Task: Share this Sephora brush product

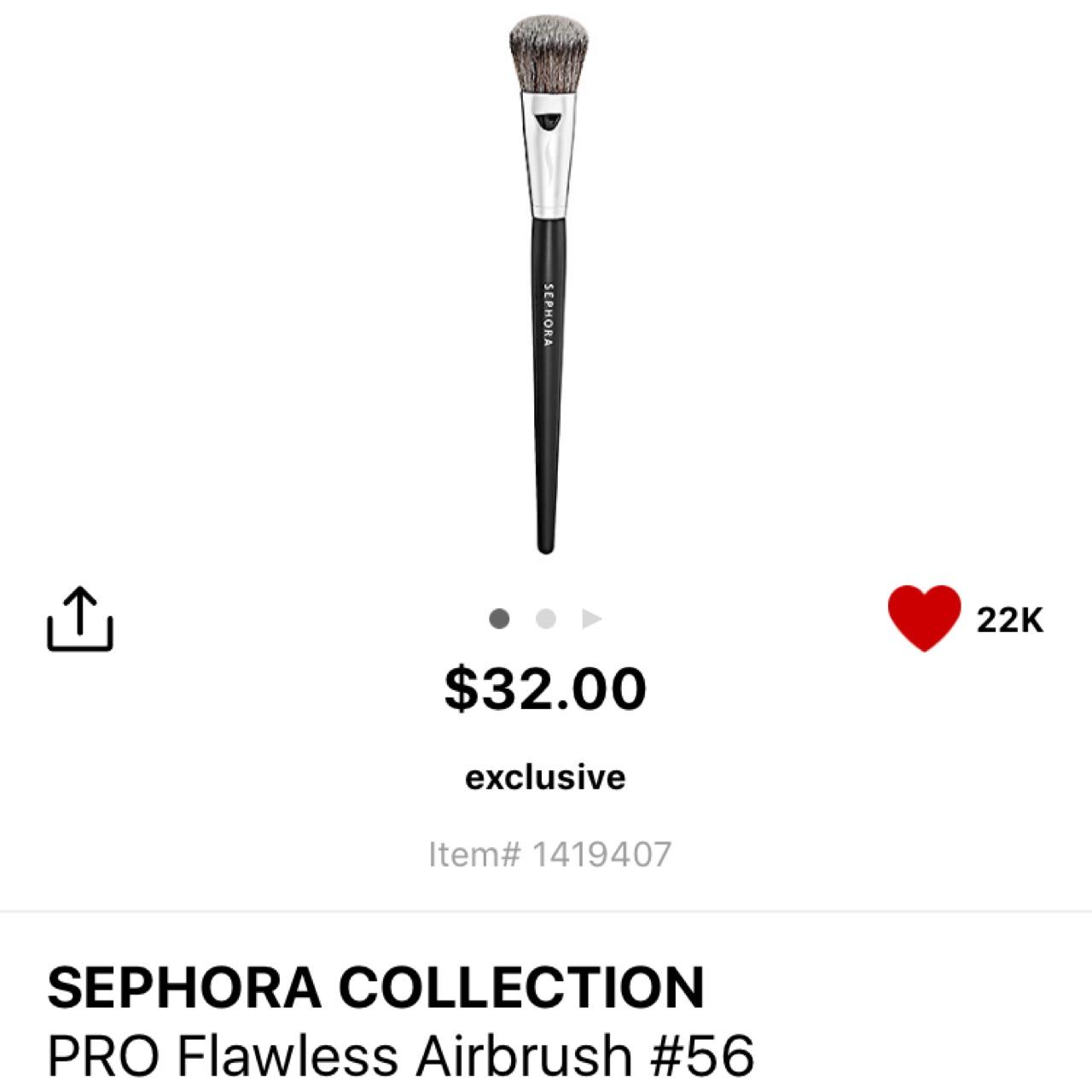Action: [79, 619]
